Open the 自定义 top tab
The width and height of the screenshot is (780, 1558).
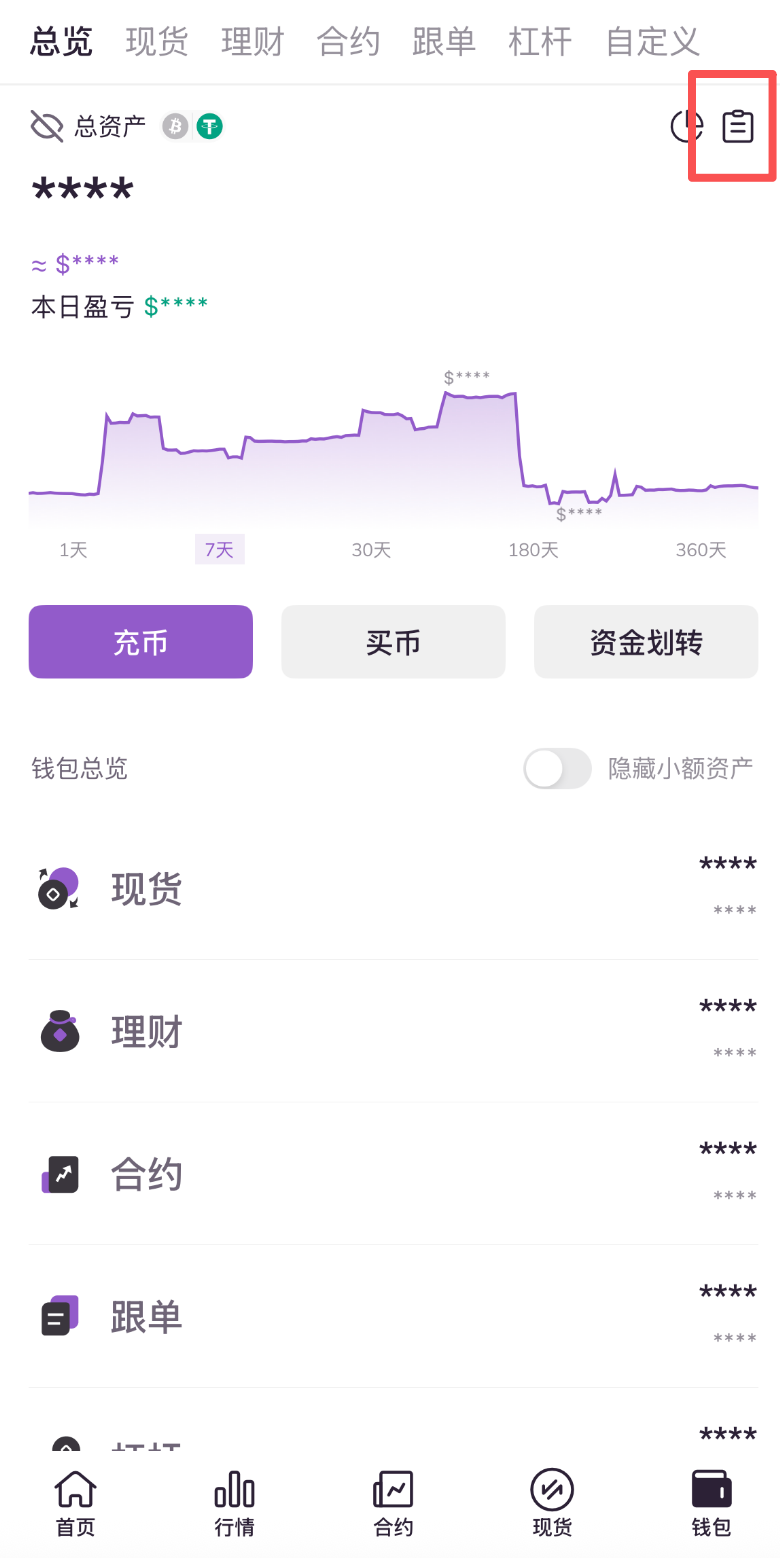(652, 42)
